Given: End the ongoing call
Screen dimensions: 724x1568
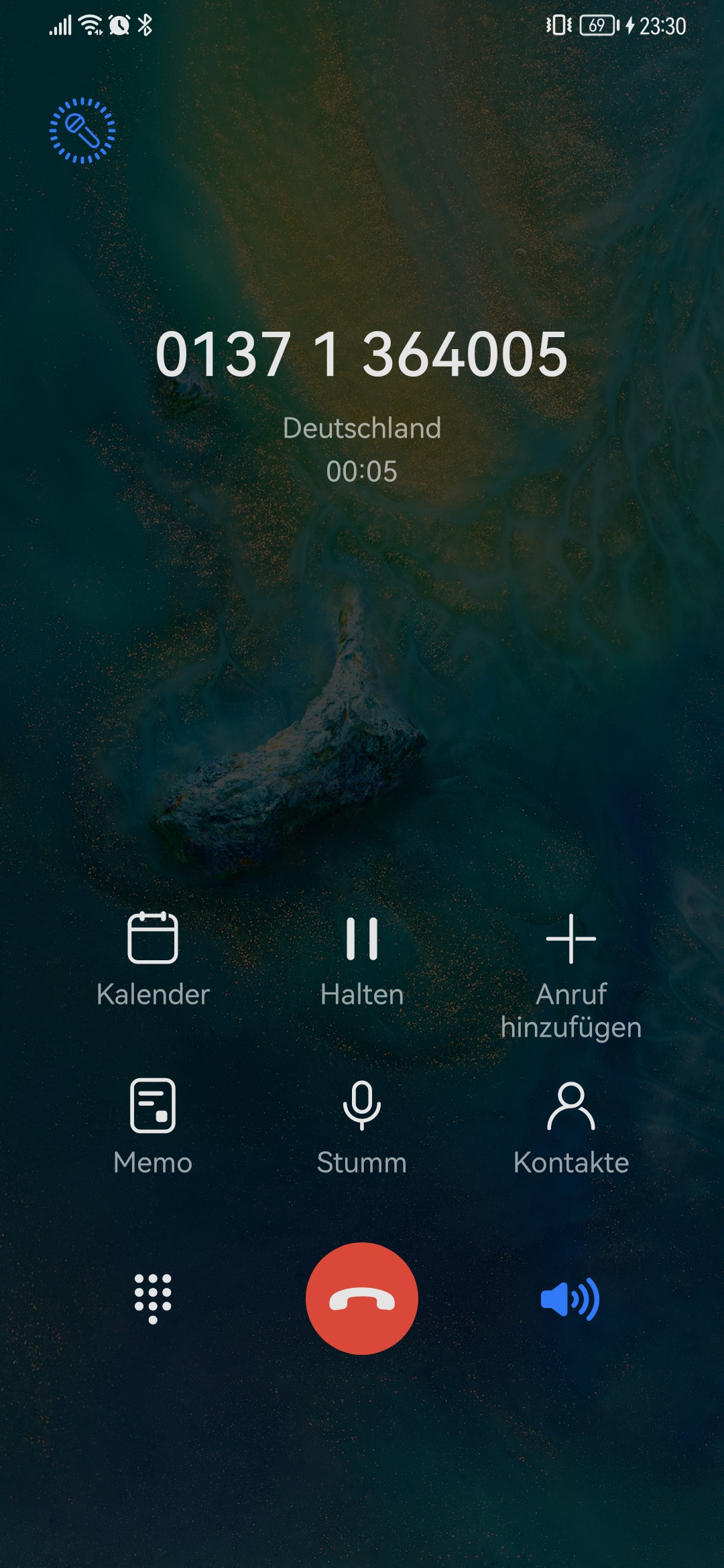Looking at the screenshot, I should tap(362, 1299).
